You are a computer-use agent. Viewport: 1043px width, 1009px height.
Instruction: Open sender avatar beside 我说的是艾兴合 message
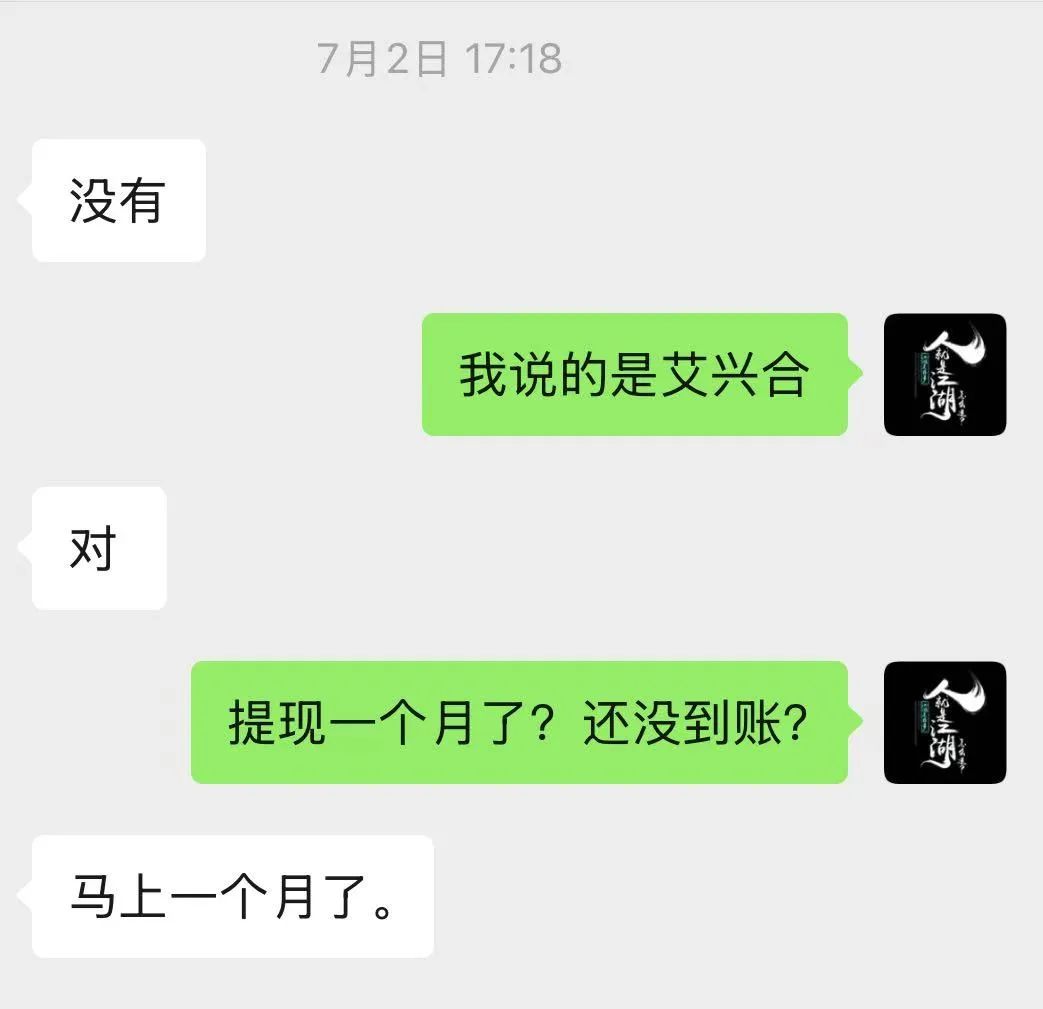(944, 375)
